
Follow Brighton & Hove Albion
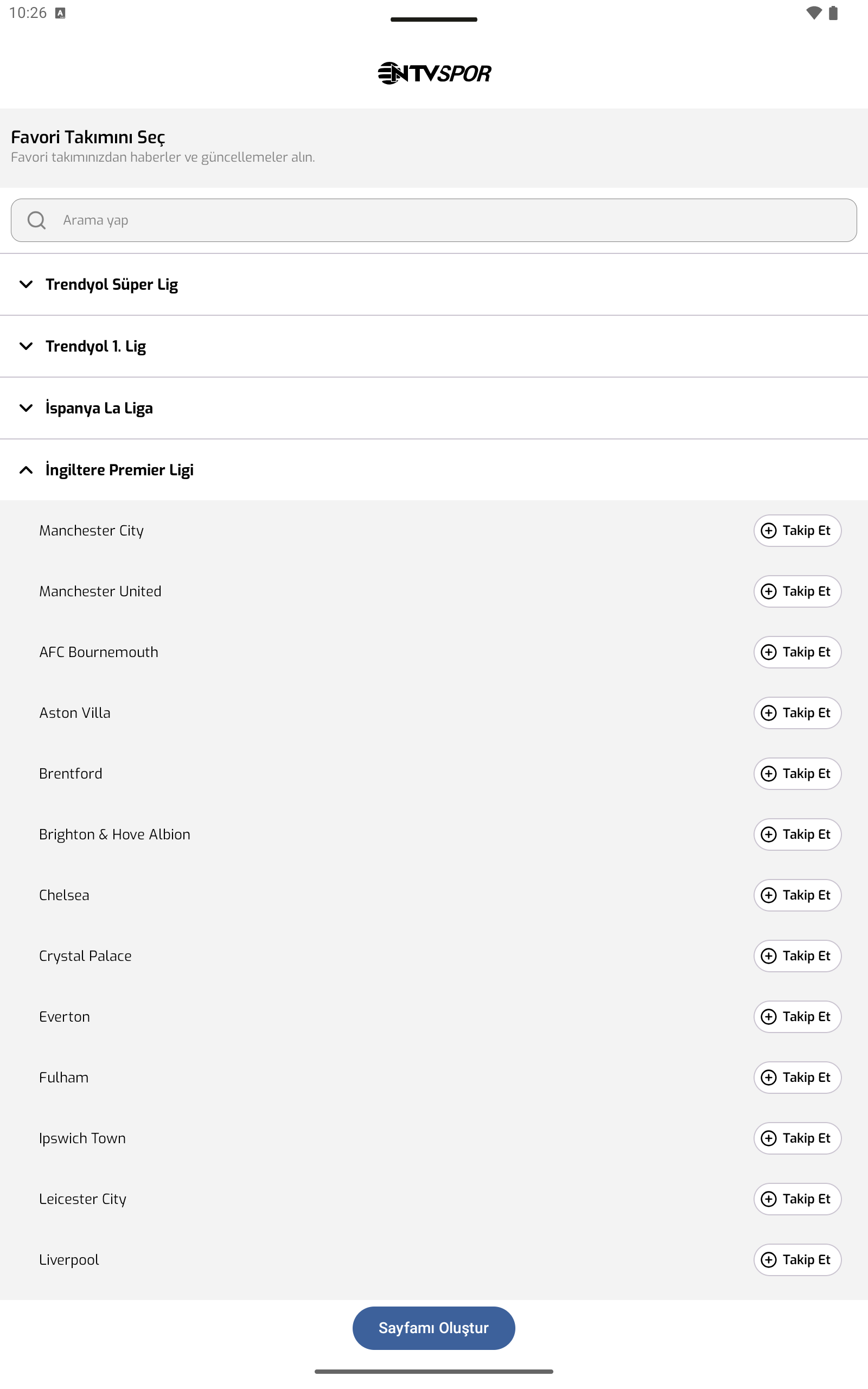797,834
